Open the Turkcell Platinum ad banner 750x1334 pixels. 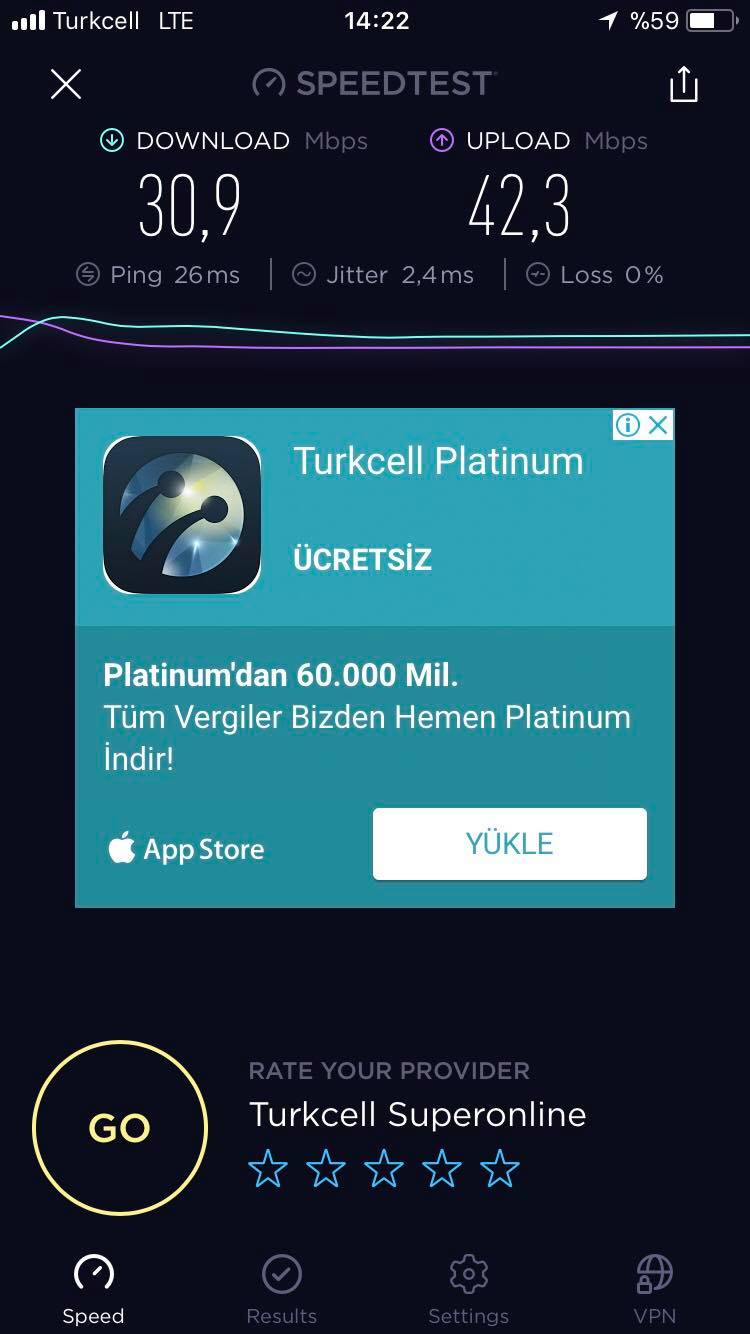pos(375,658)
